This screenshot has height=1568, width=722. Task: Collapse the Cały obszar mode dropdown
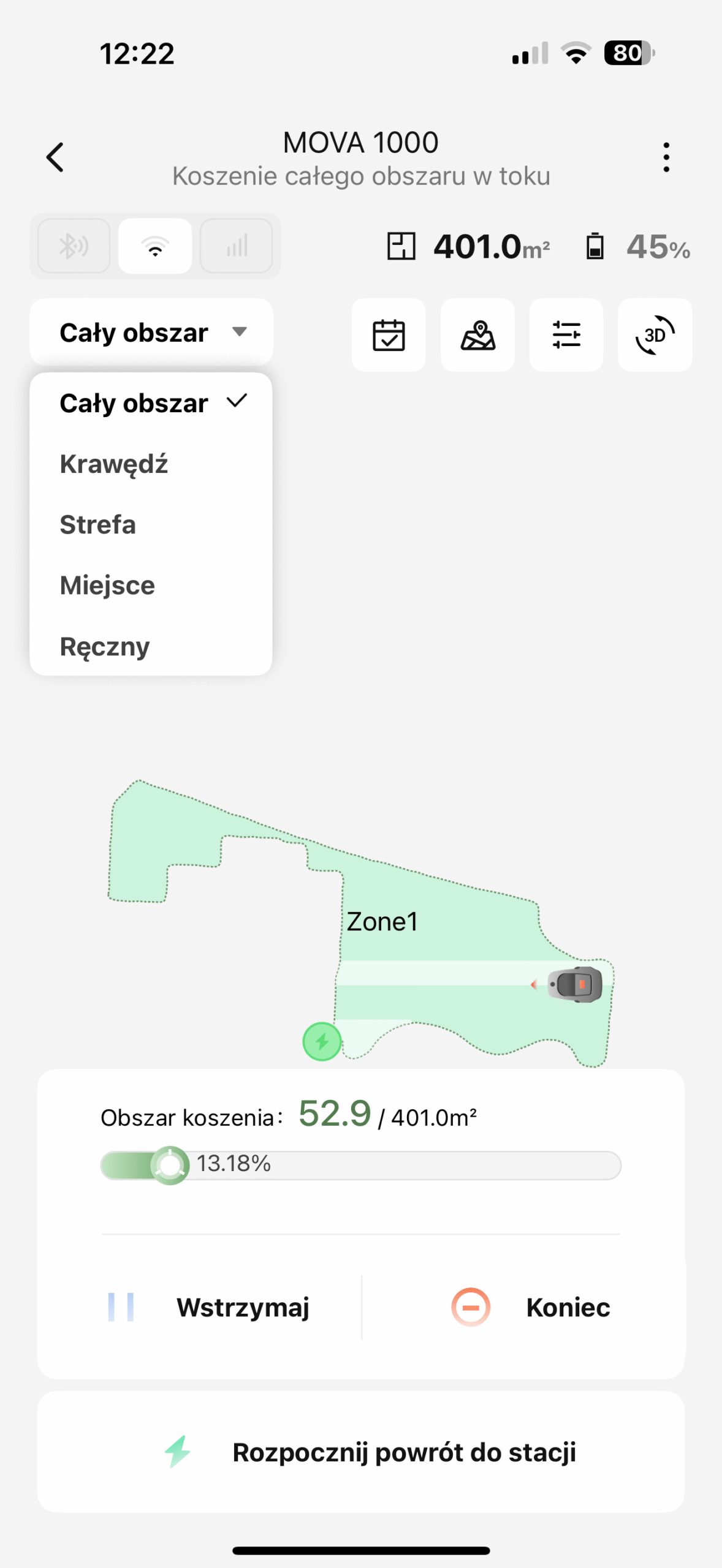click(151, 333)
